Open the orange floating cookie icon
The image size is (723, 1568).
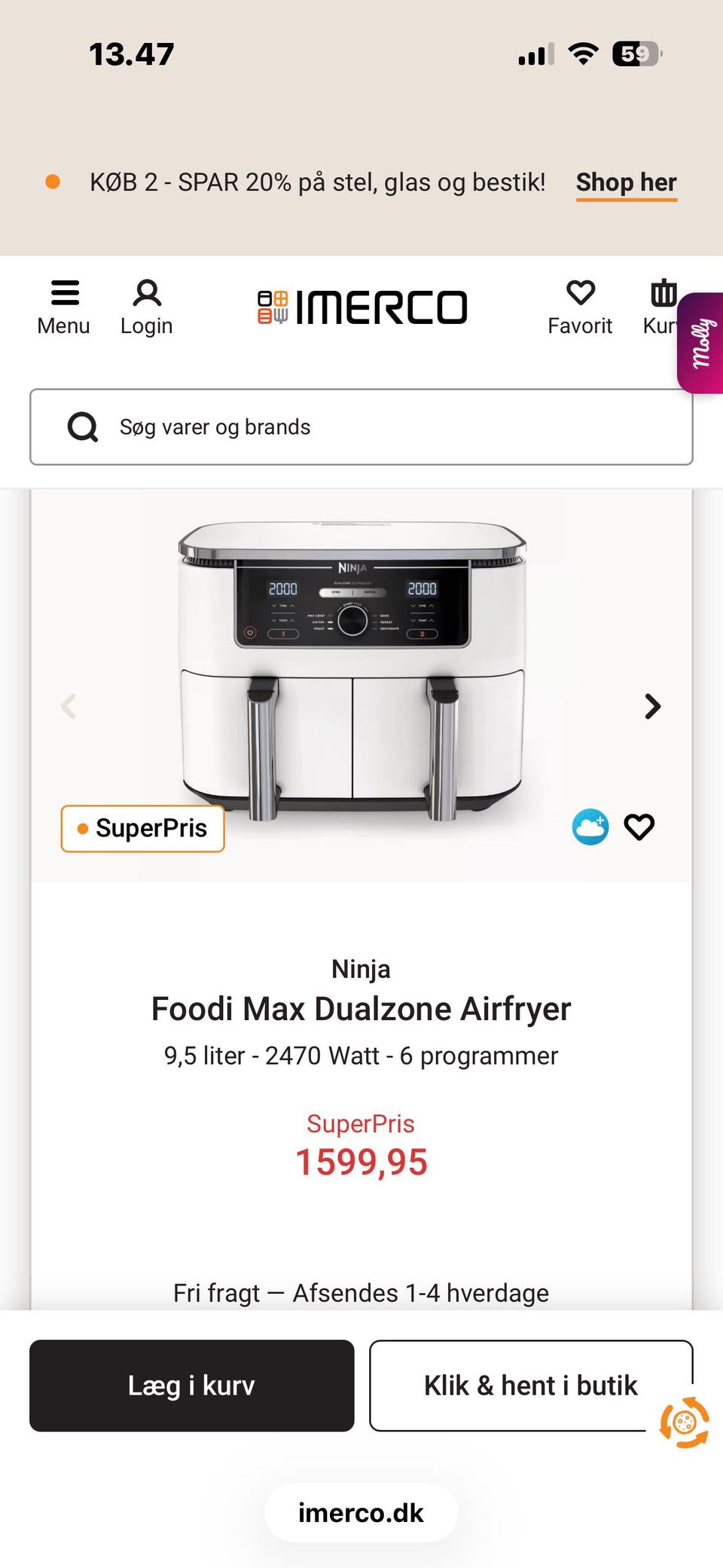(685, 1423)
